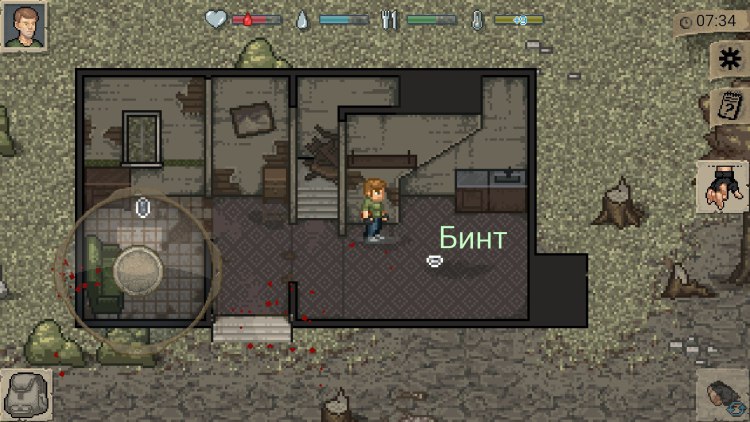Open the backpack inventory
The height and width of the screenshot is (422, 750).
point(22,395)
